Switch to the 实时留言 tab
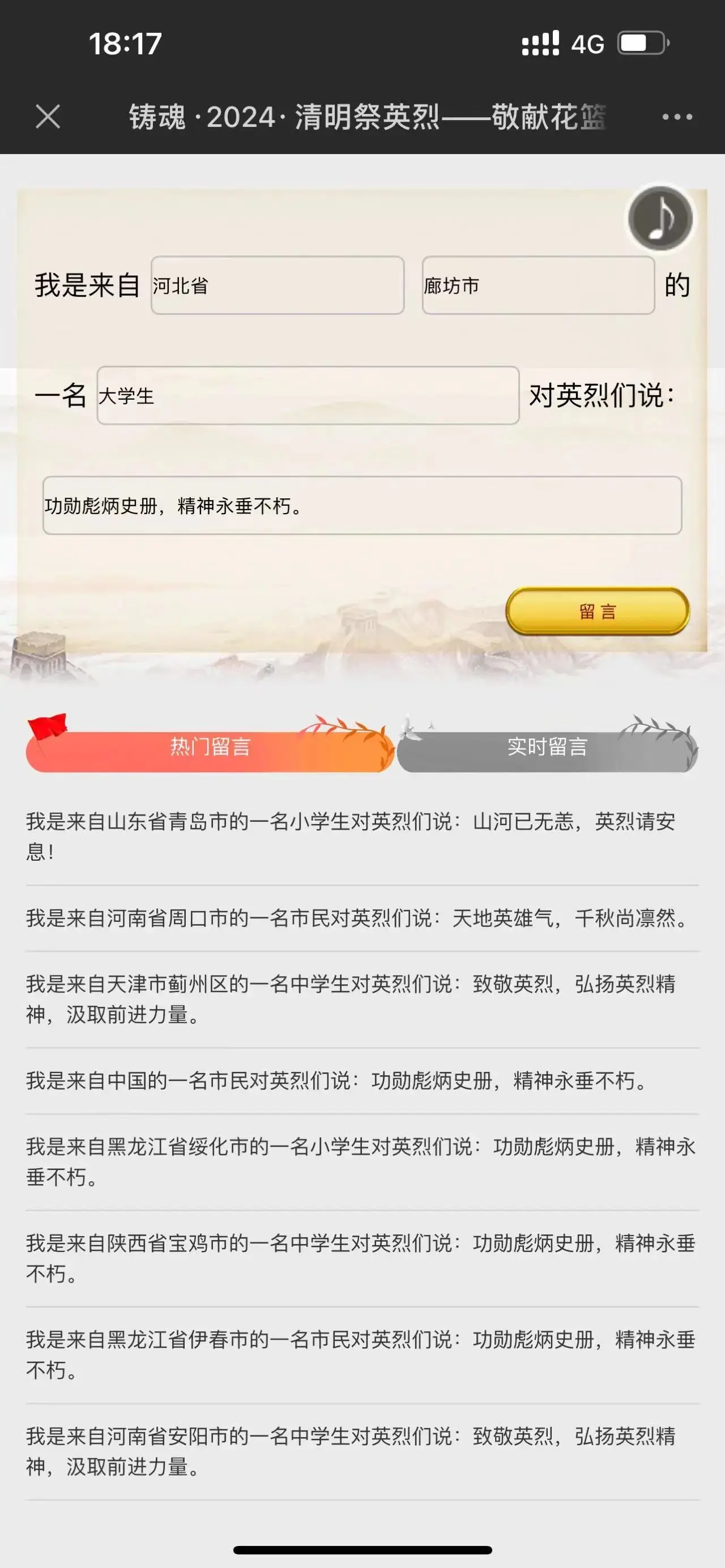The image size is (725, 1568). [x=547, y=747]
